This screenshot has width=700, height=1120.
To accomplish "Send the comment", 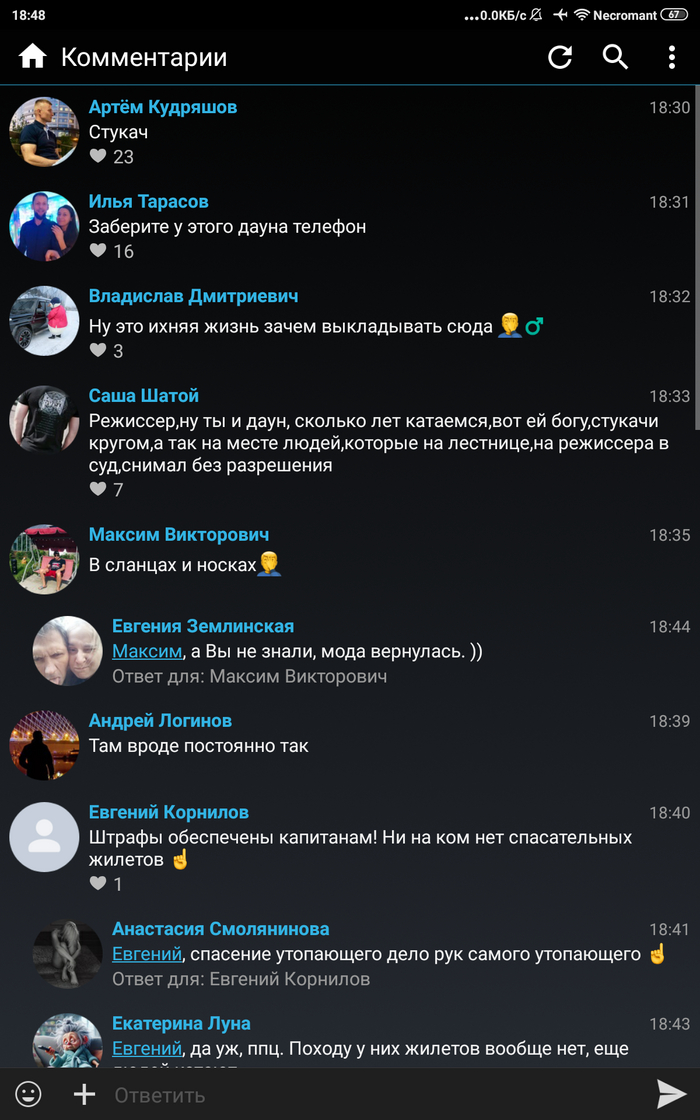I will point(671,1094).
